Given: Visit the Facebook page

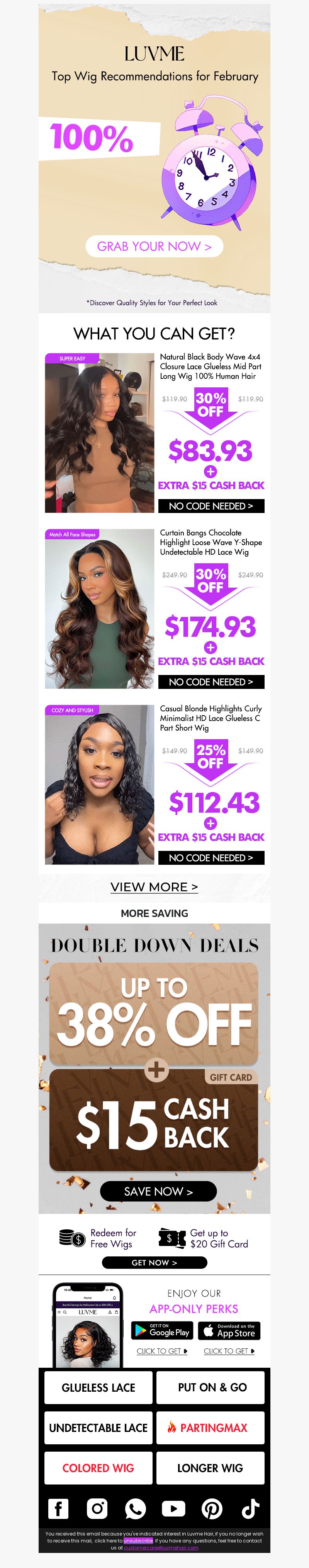Looking at the screenshot, I should (58, 1508).
